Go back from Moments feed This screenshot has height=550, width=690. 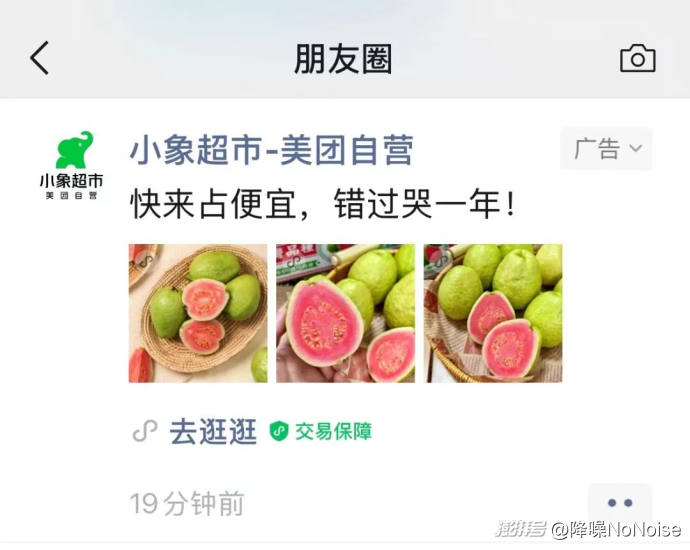39,58
